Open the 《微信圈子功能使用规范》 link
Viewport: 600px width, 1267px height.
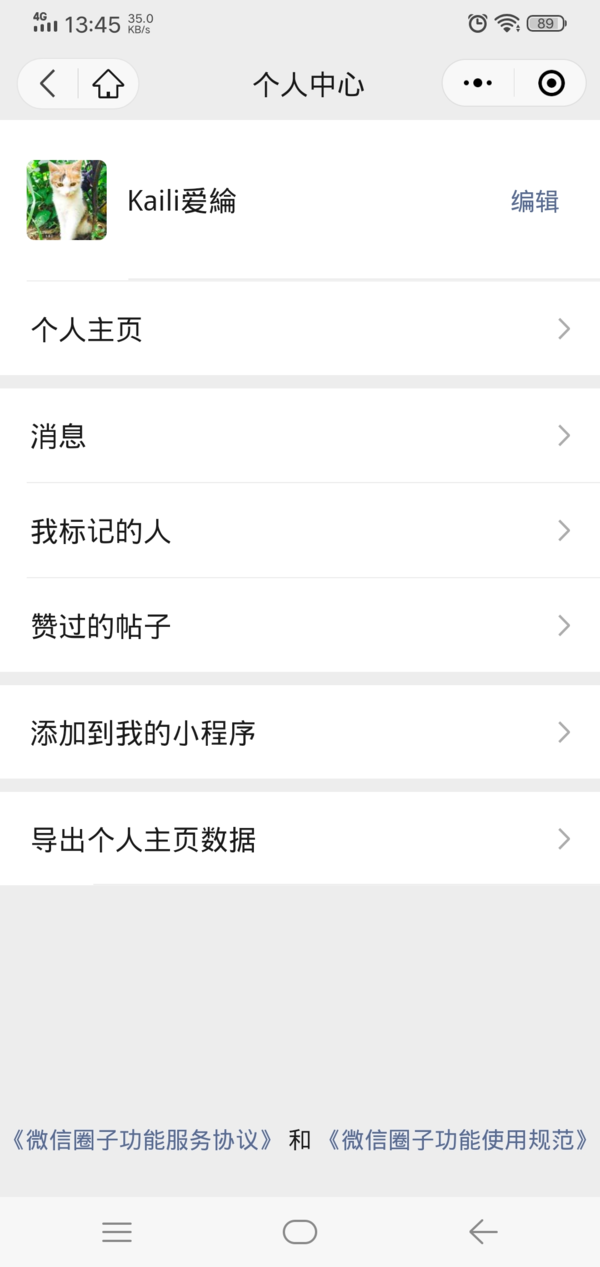tap(457, 1139)
